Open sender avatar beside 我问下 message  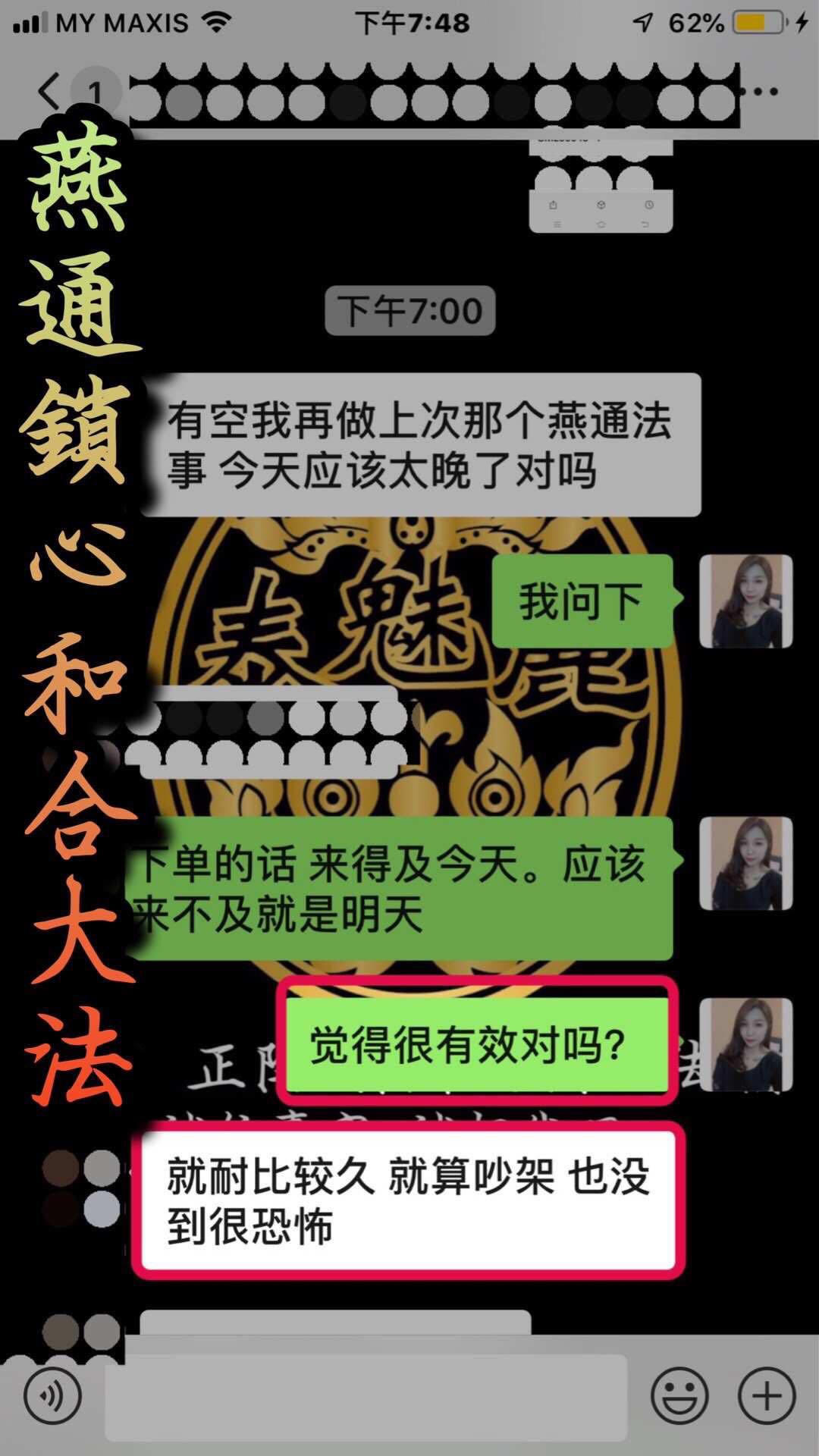[x=745, y=601]
